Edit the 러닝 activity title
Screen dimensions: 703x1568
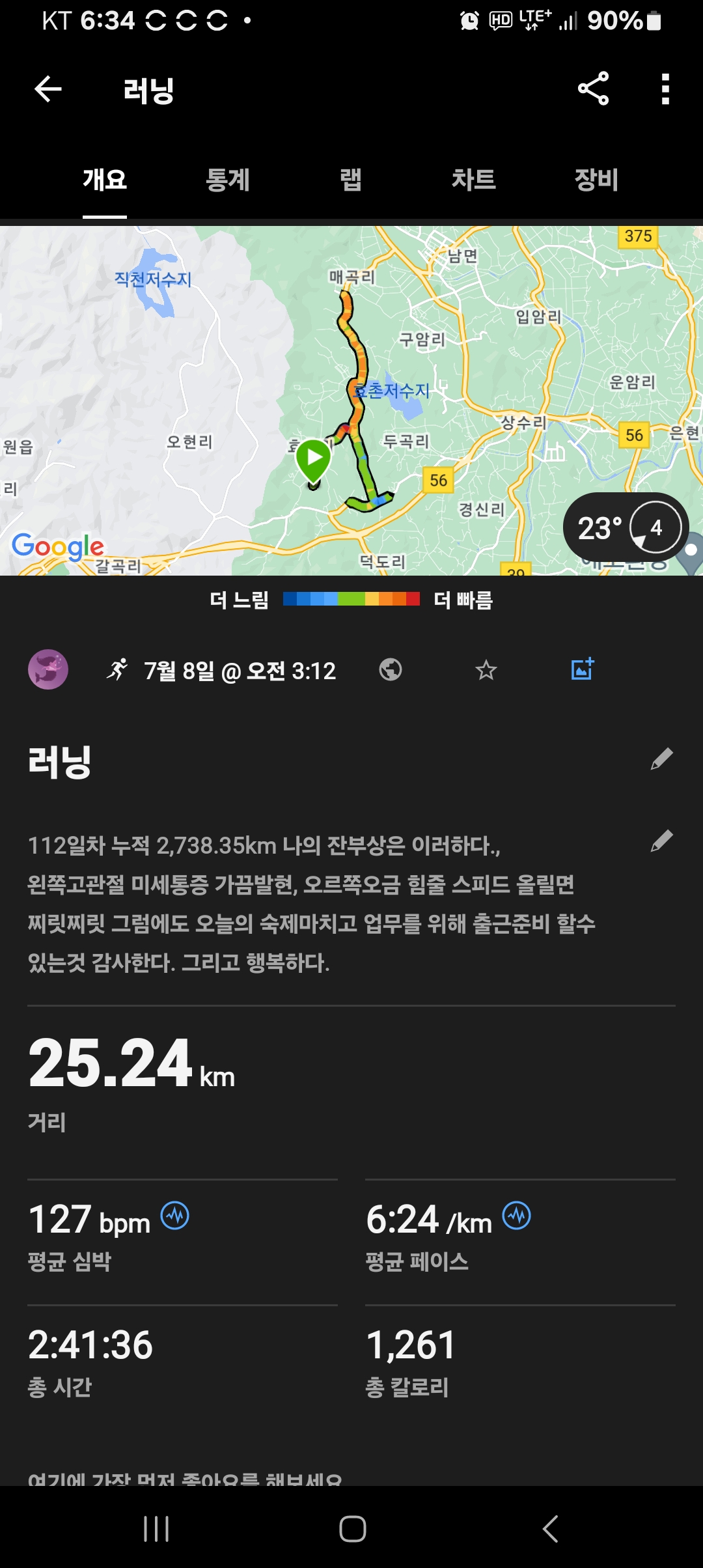661,759
